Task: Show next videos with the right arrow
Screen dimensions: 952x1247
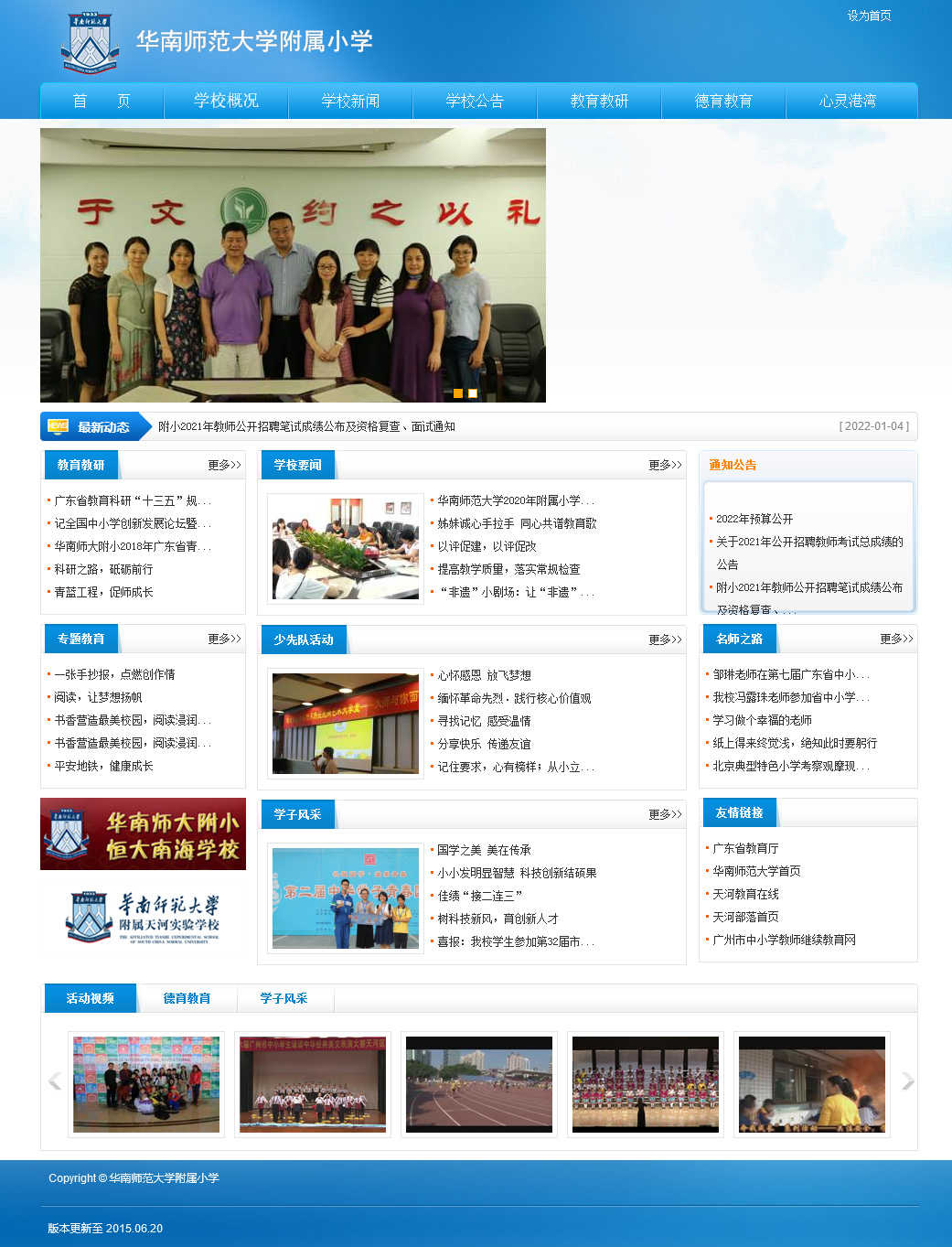Action: pos(907,1081)
